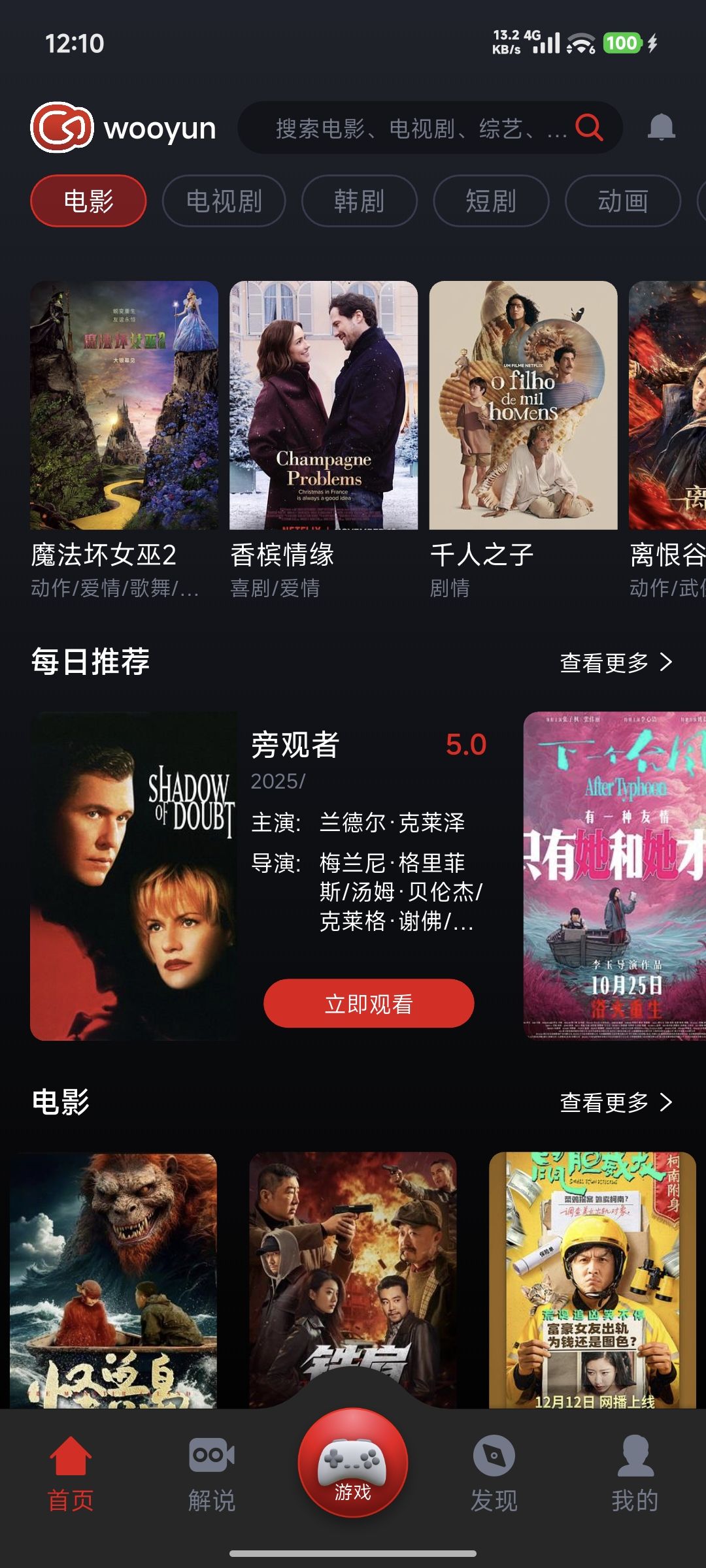The image size is (706, 1568).
Task: See more under 每日推荐
Action: pos(616,662)
